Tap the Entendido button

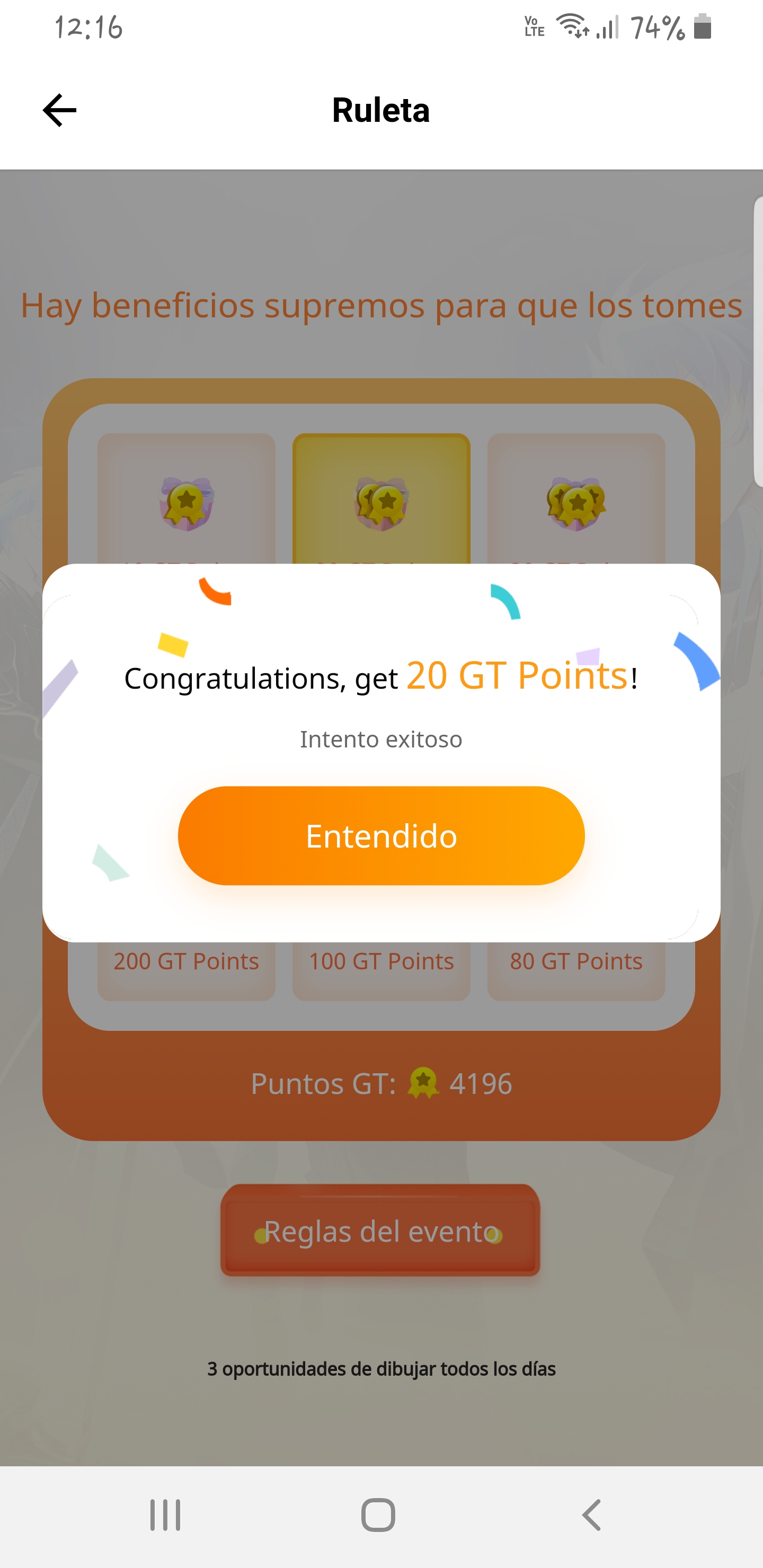pos(381,835)
